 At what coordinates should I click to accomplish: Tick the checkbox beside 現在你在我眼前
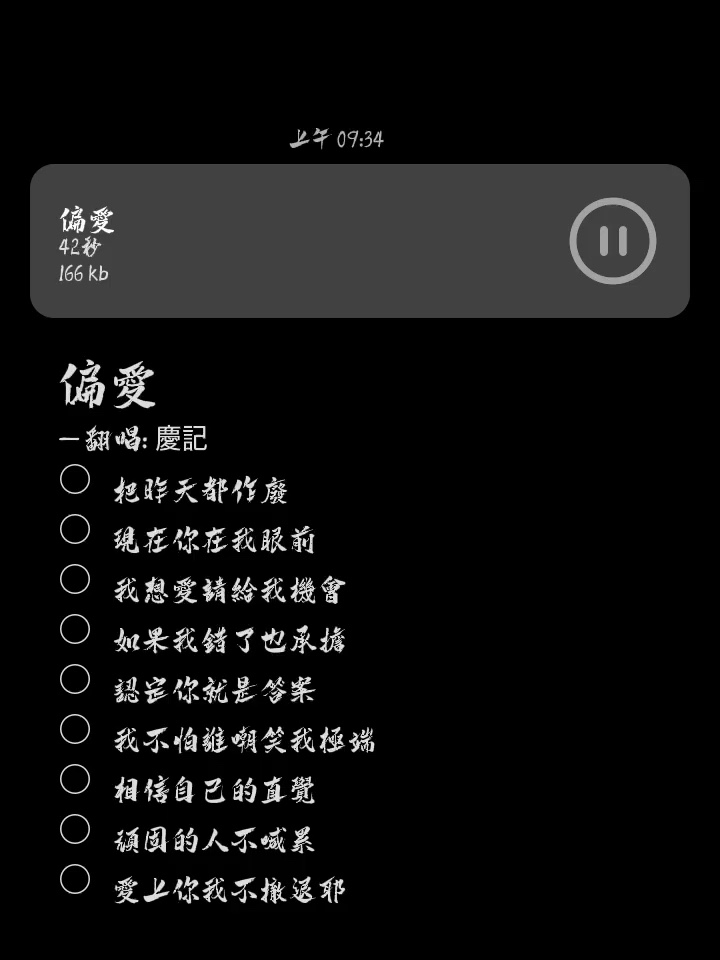coord(75,529)
